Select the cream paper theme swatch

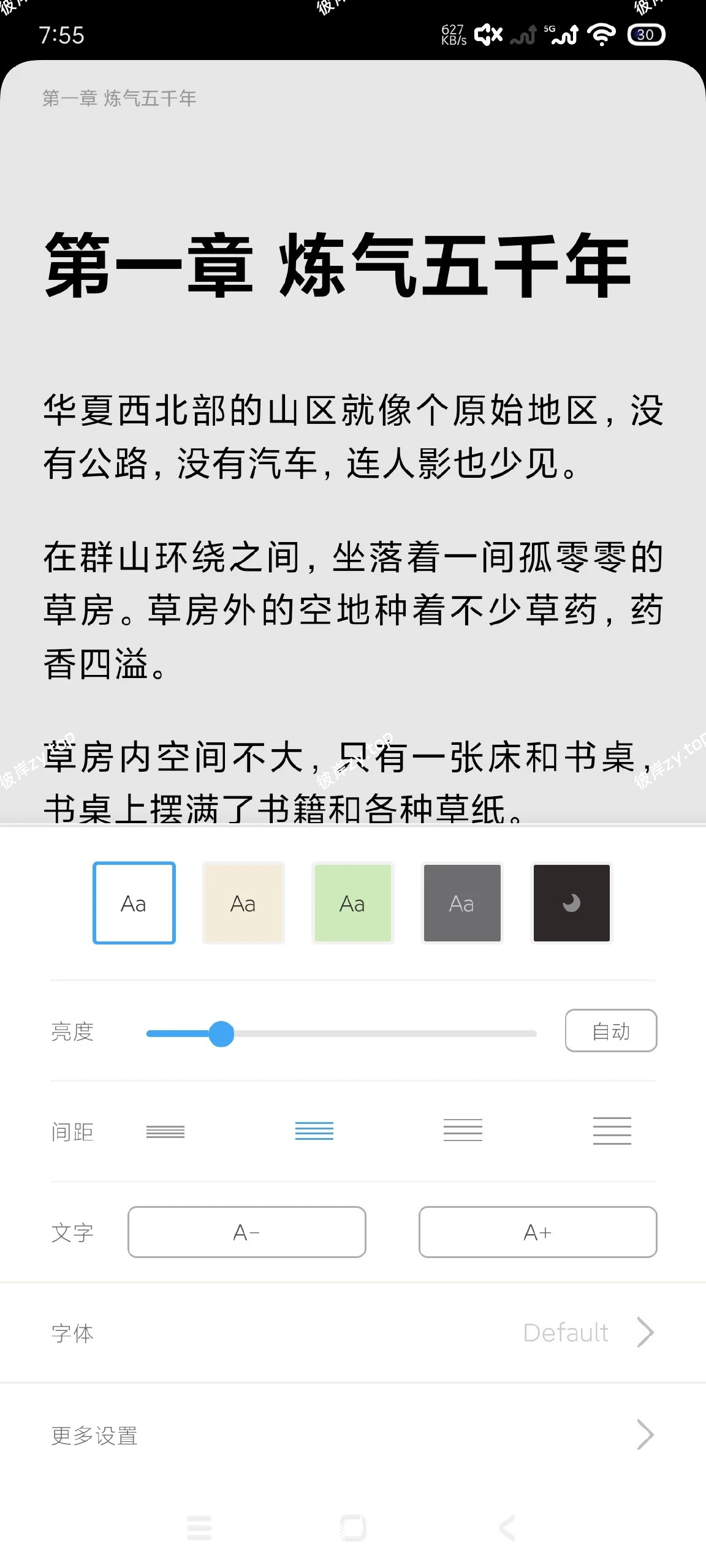click(x=243, y=903)
